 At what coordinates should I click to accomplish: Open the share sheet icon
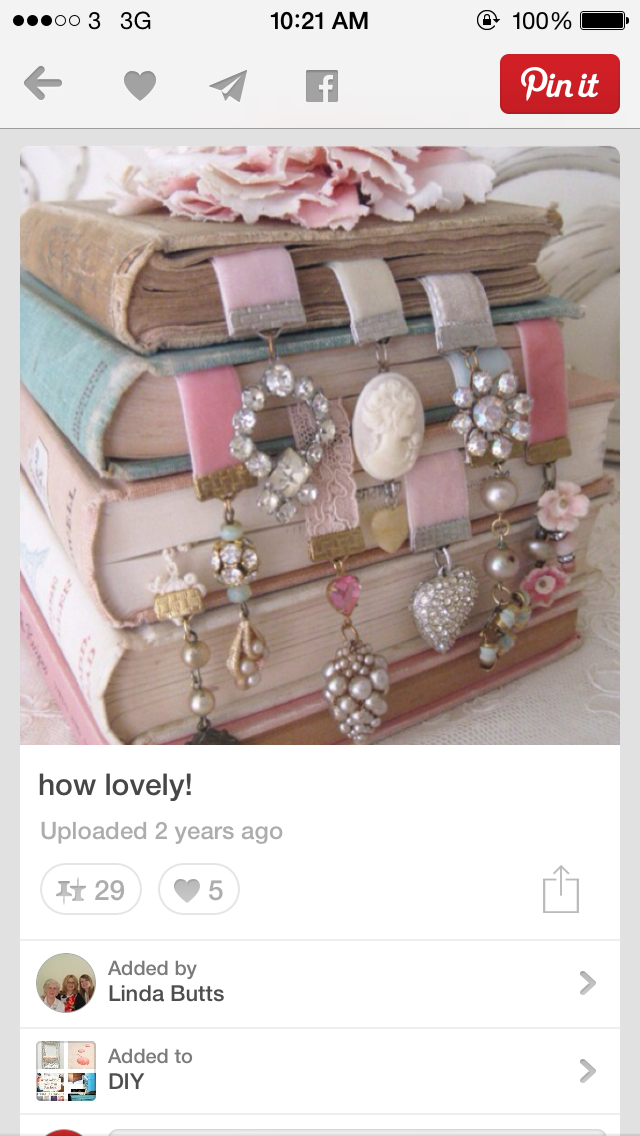561,888
